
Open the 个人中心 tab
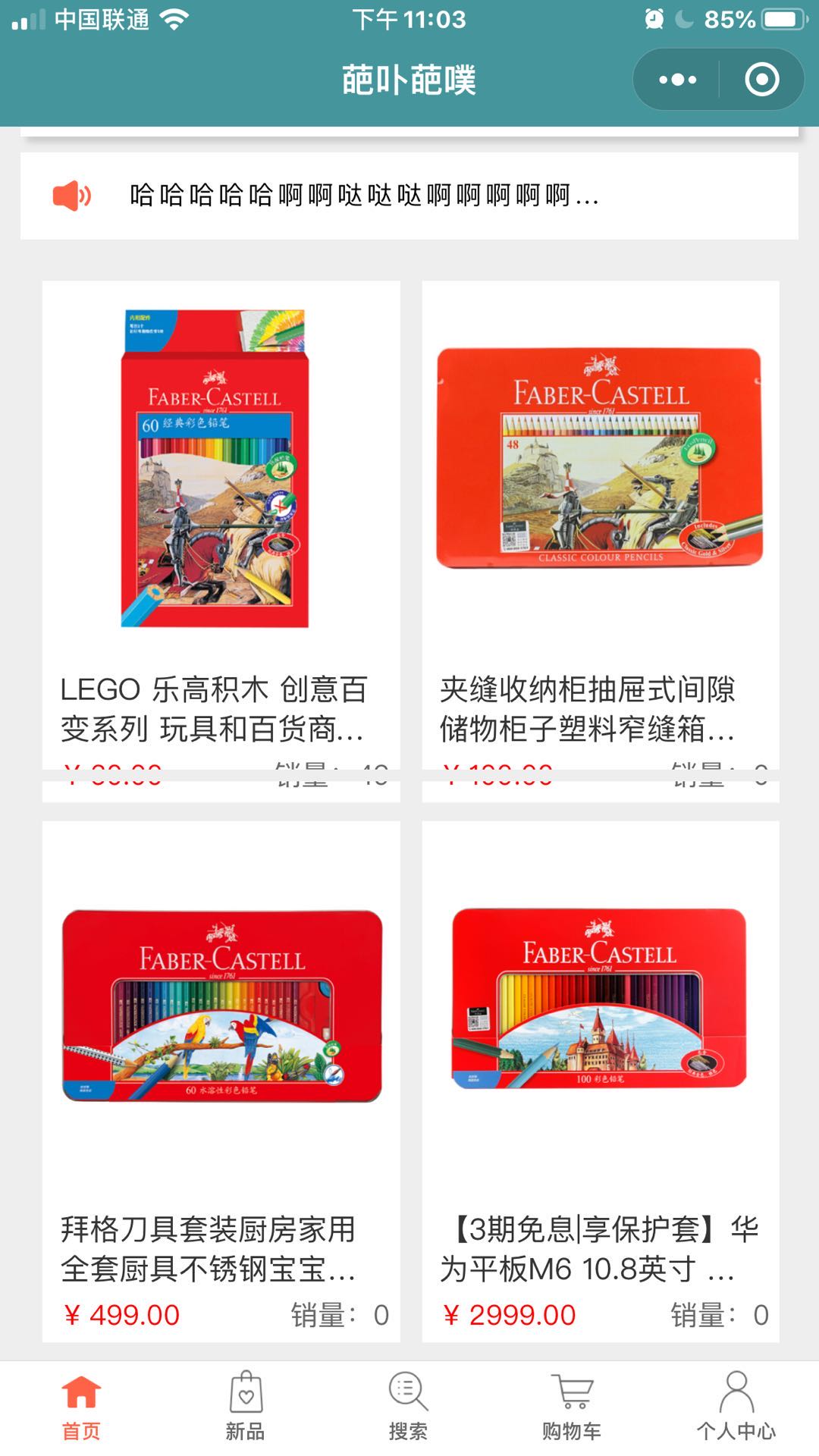[736, 1407]
